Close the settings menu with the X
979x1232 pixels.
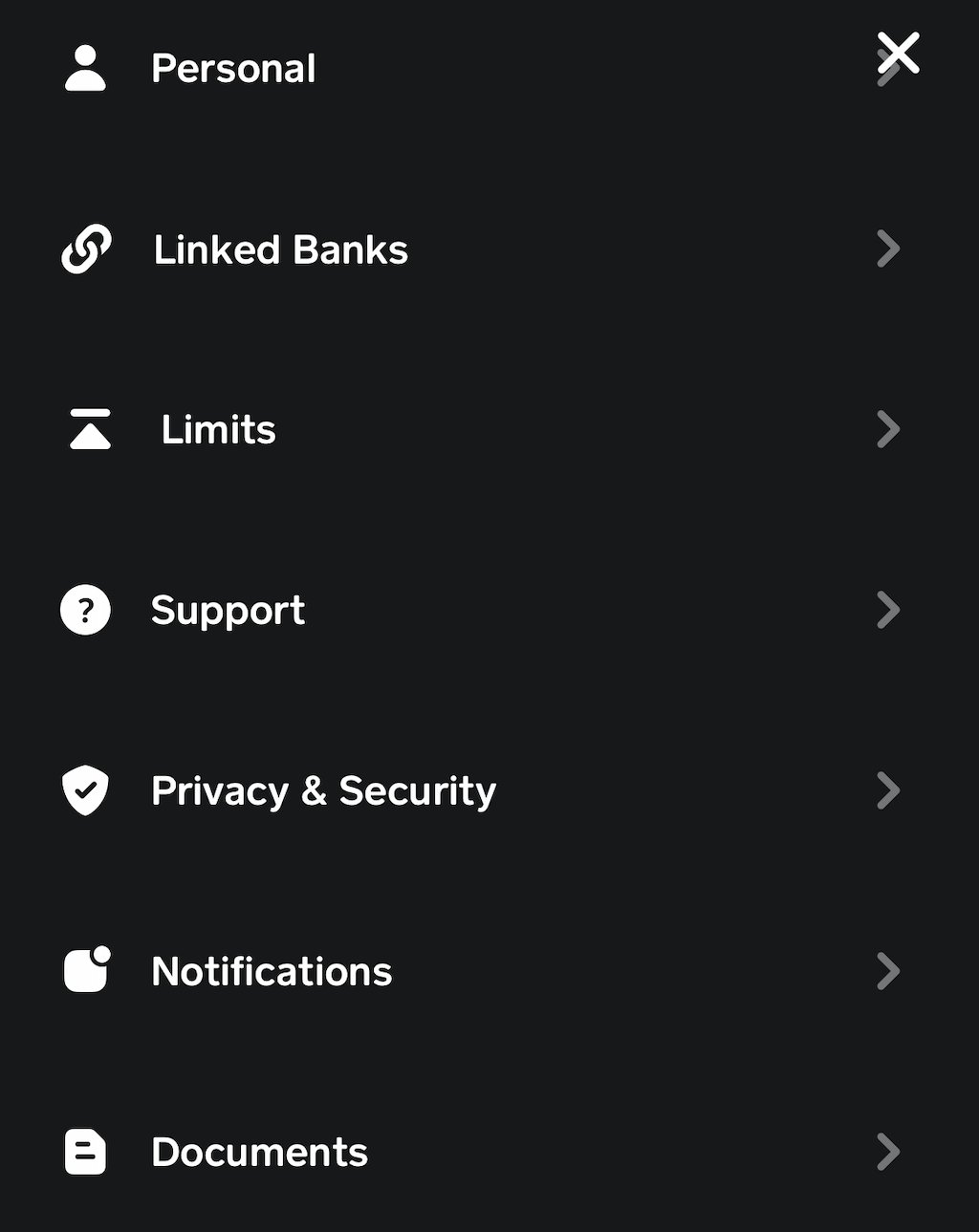point(897,54)
